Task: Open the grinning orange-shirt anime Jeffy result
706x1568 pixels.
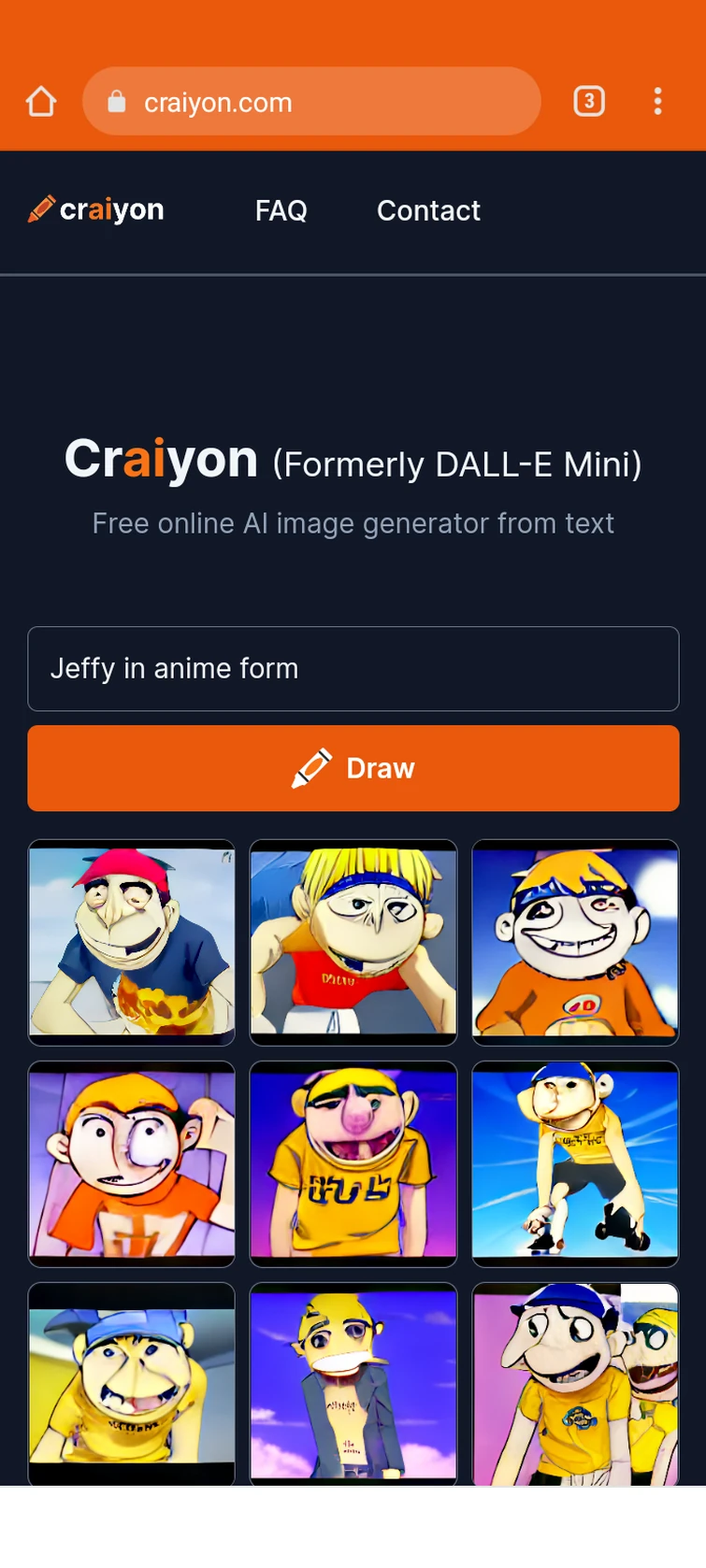Action: pyautogui.click(x=574, y=942)
